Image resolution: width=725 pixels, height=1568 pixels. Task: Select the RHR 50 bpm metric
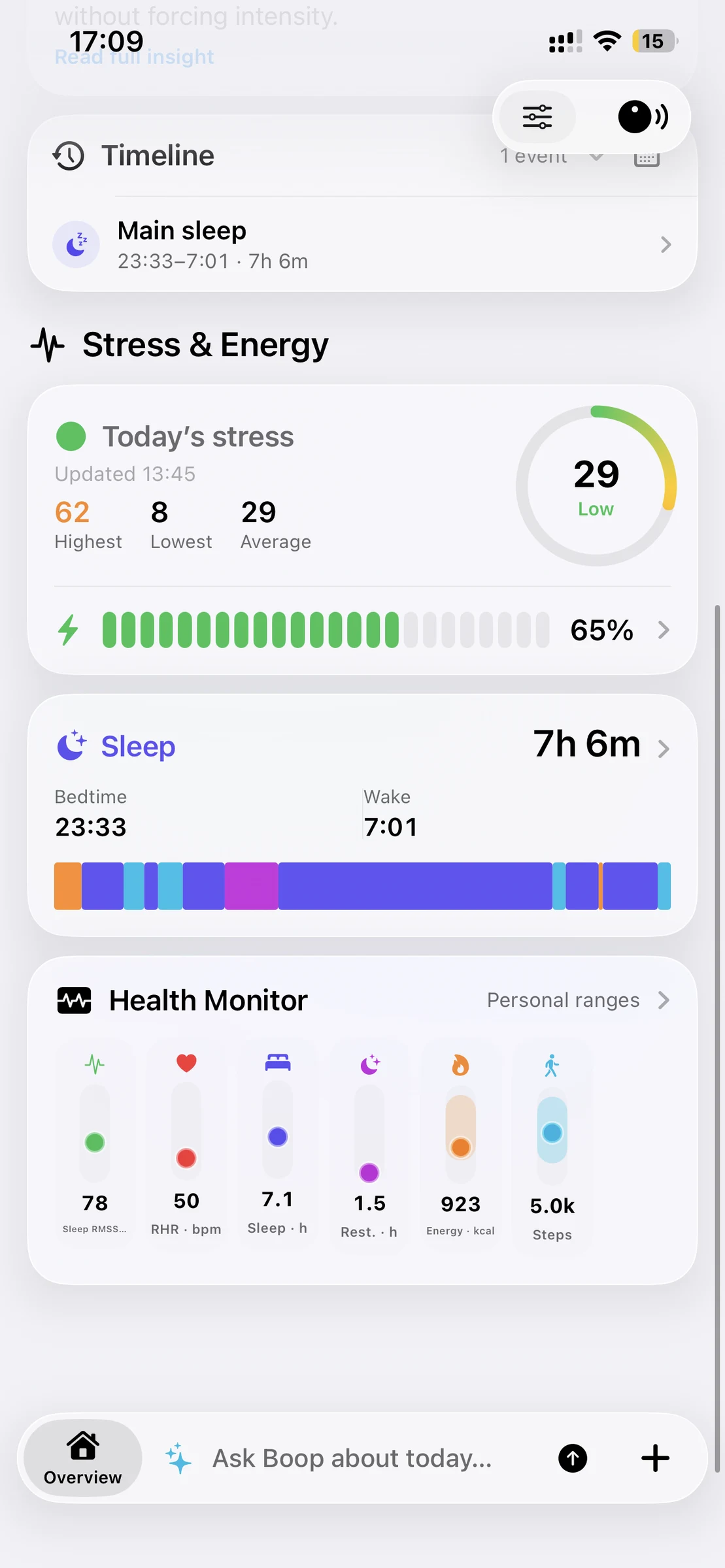coord(186,1144)
